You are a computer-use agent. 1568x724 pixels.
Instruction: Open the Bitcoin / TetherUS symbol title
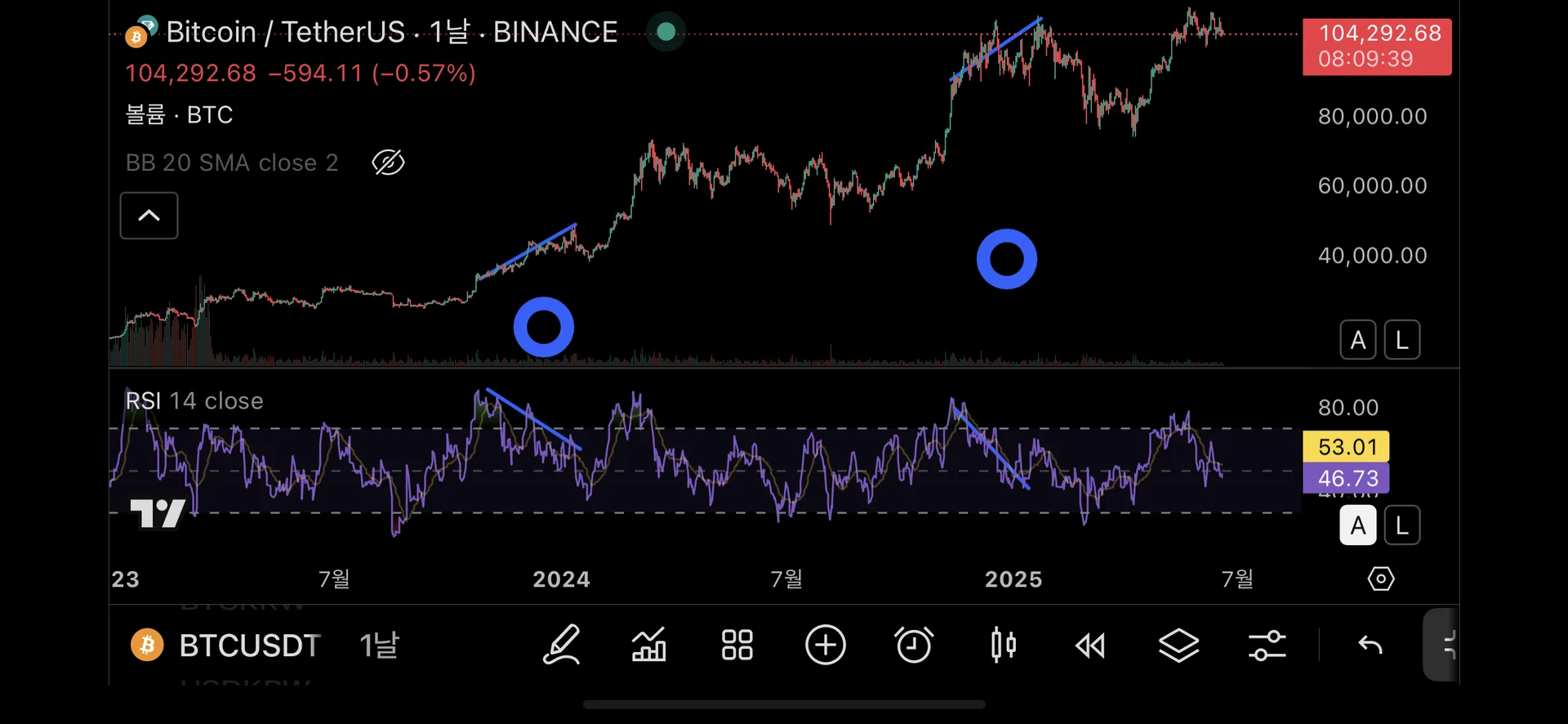[391, 33]
